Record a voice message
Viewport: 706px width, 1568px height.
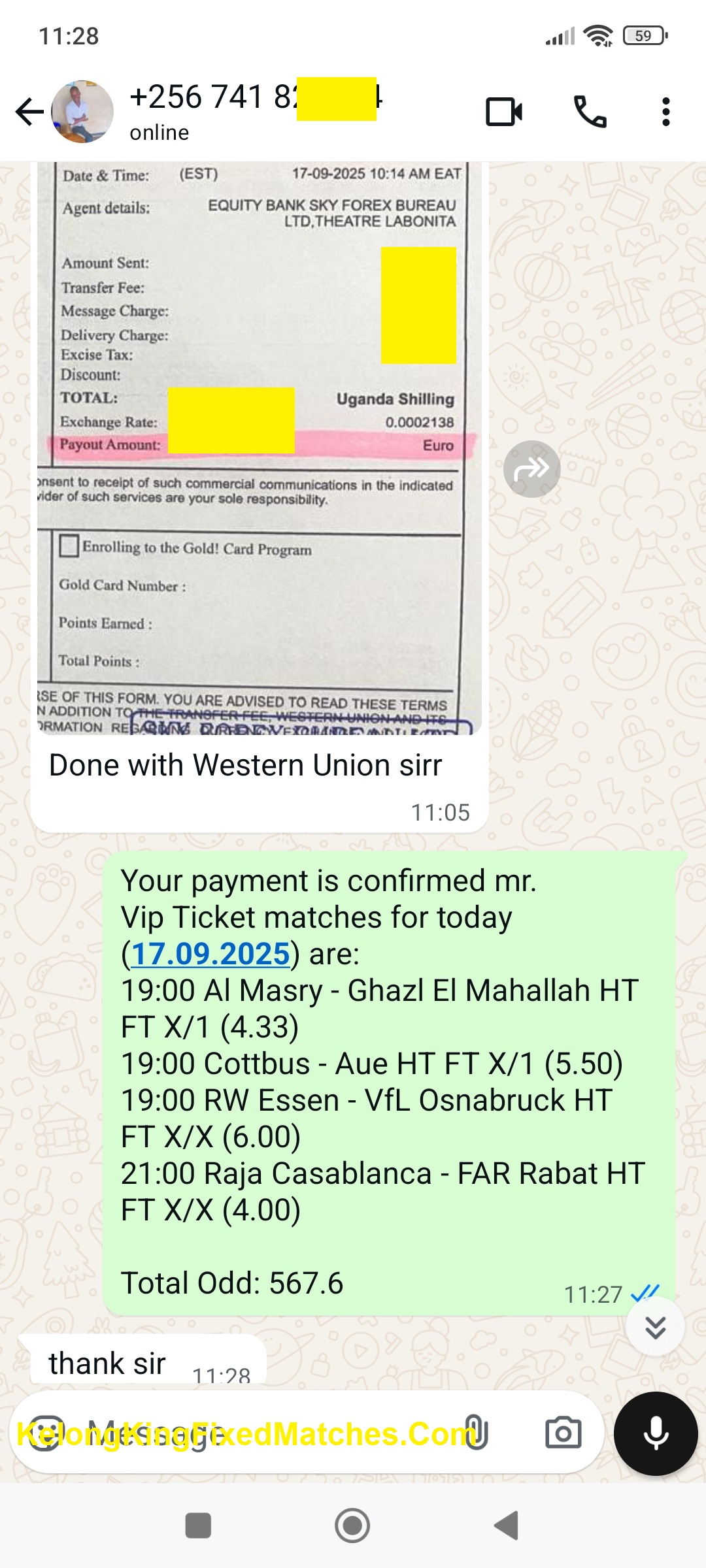point(655,1433)
